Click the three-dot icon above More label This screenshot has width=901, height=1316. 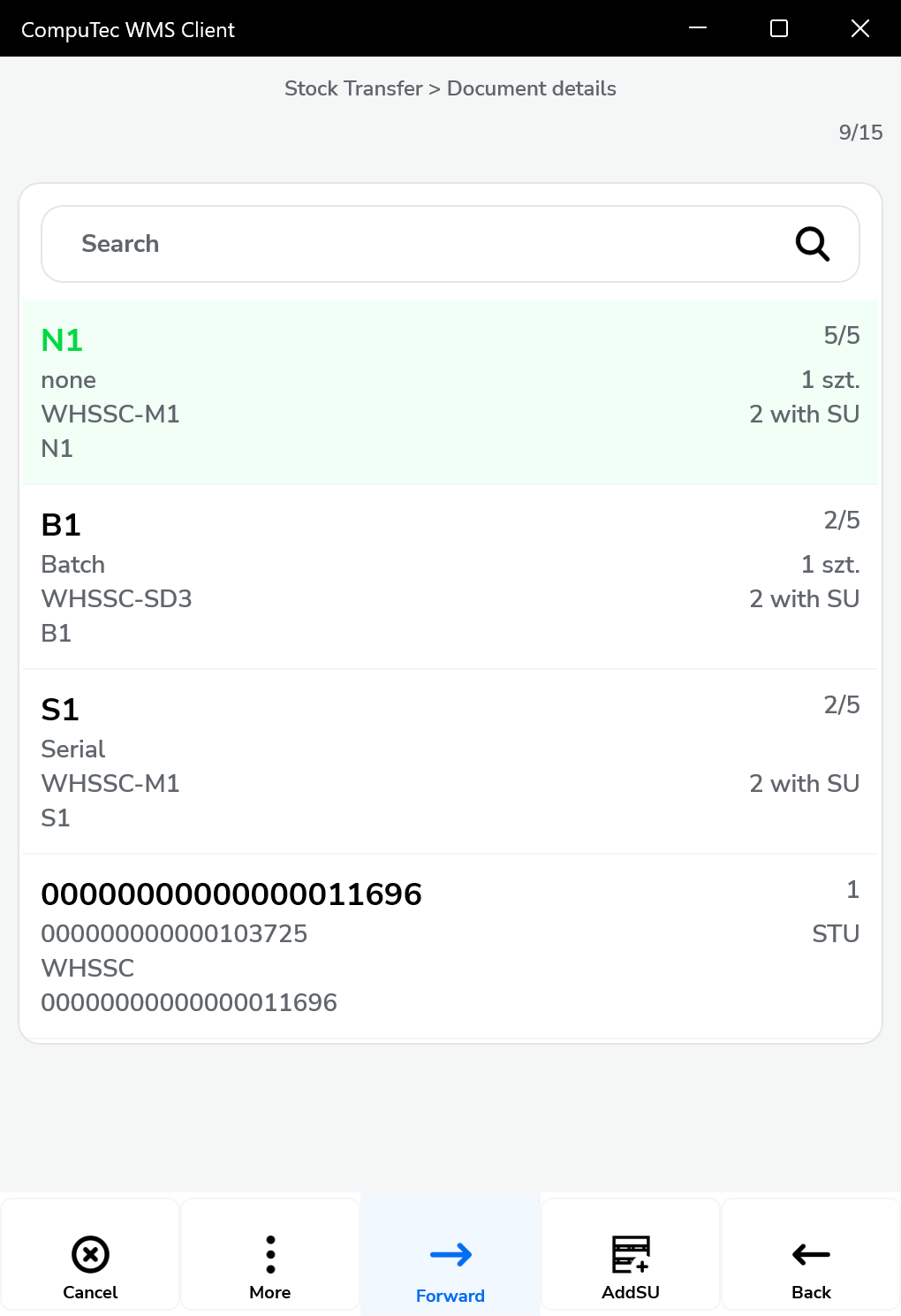coord(270,1254)
